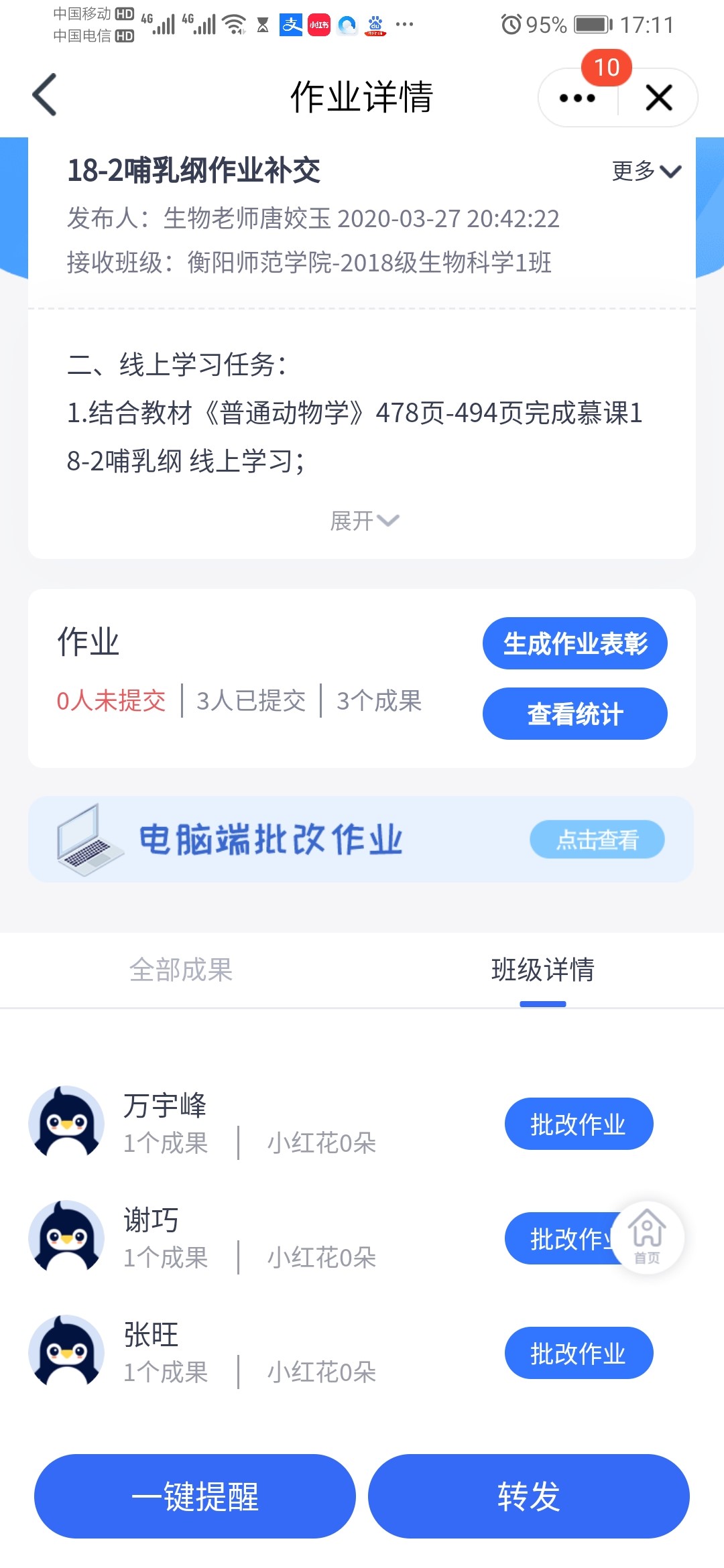Screen dimensions: 724x1568
Task: Grade 张旺's homework via 批改作业
Action: 578,1353
